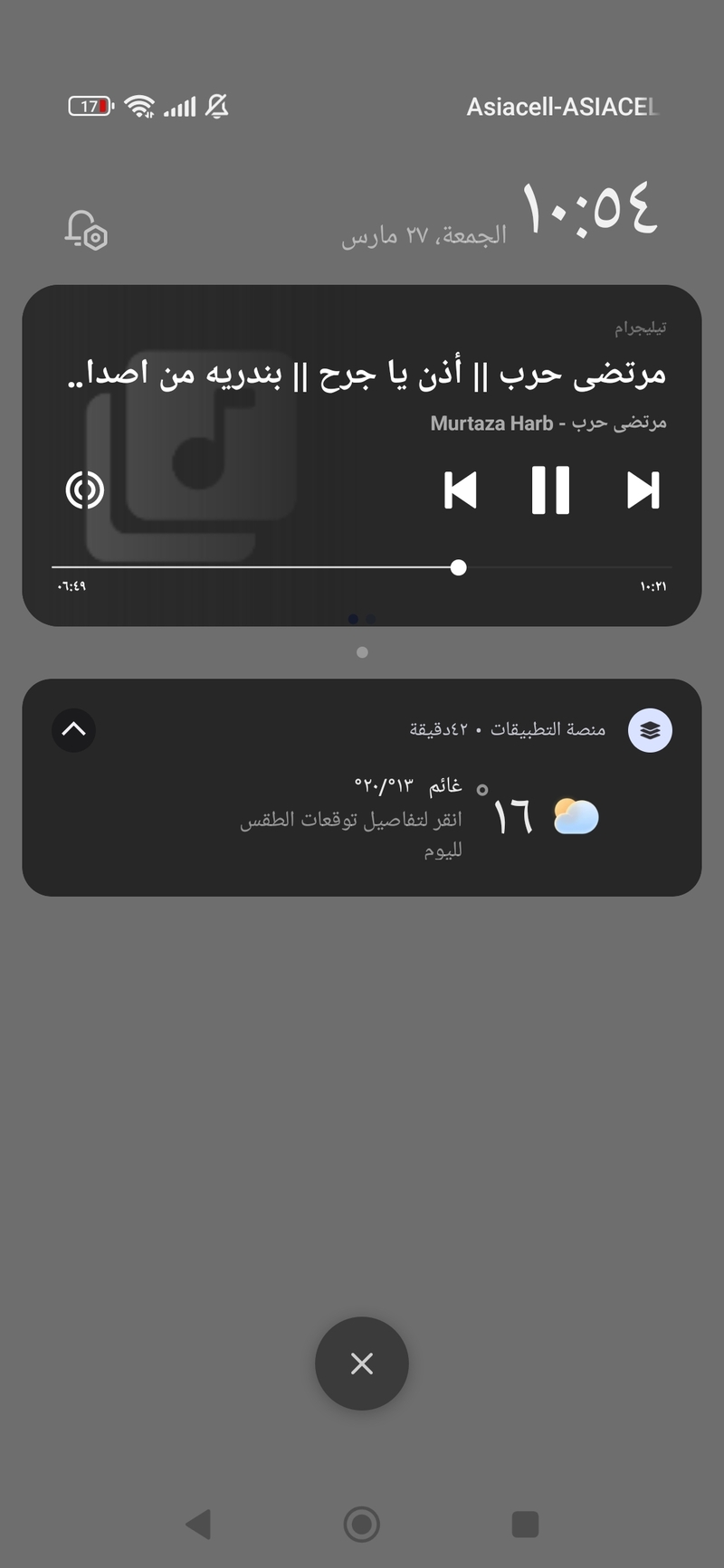Open notification settings bell icon
The height and width of the screenshot is (1568, 724).
(86, 230)
